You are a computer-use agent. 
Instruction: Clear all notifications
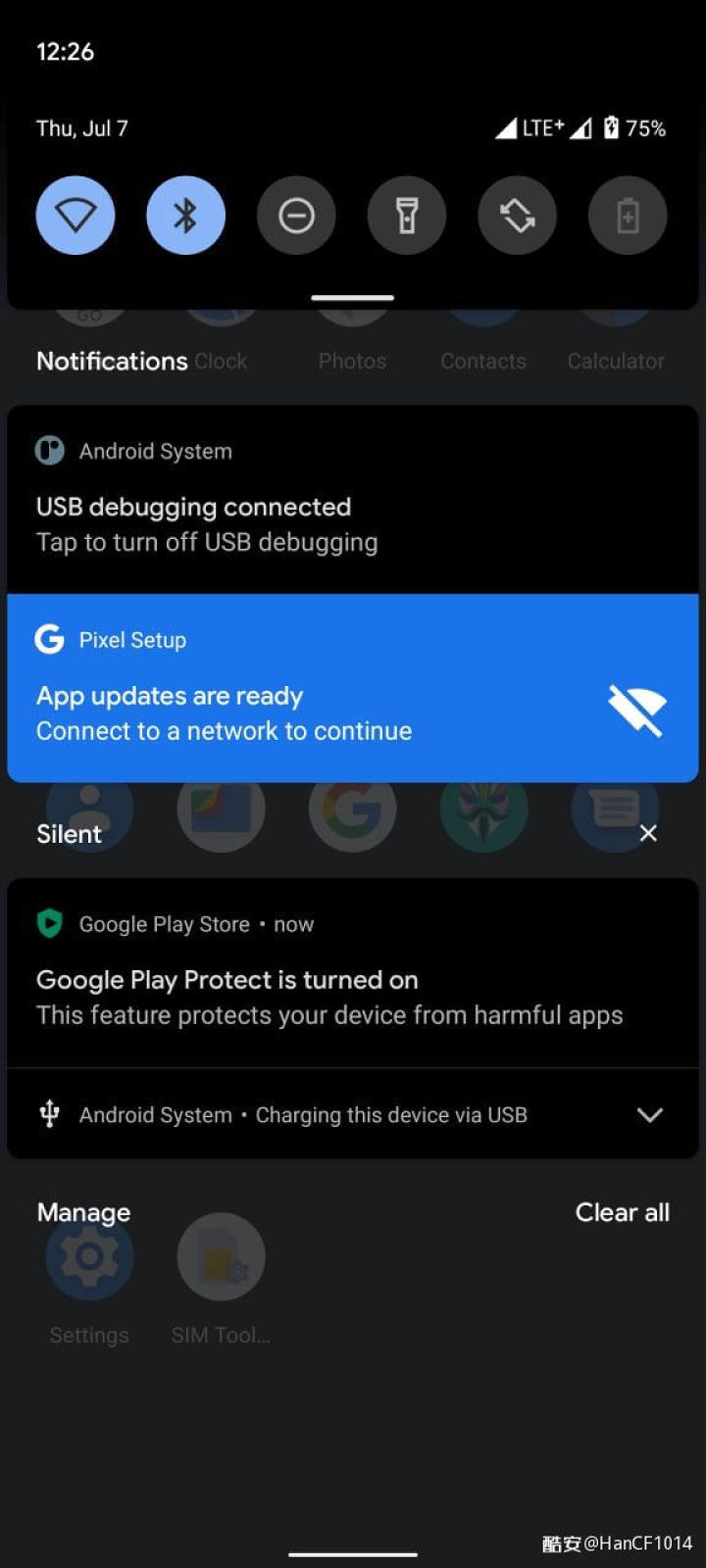point(622,1212)
